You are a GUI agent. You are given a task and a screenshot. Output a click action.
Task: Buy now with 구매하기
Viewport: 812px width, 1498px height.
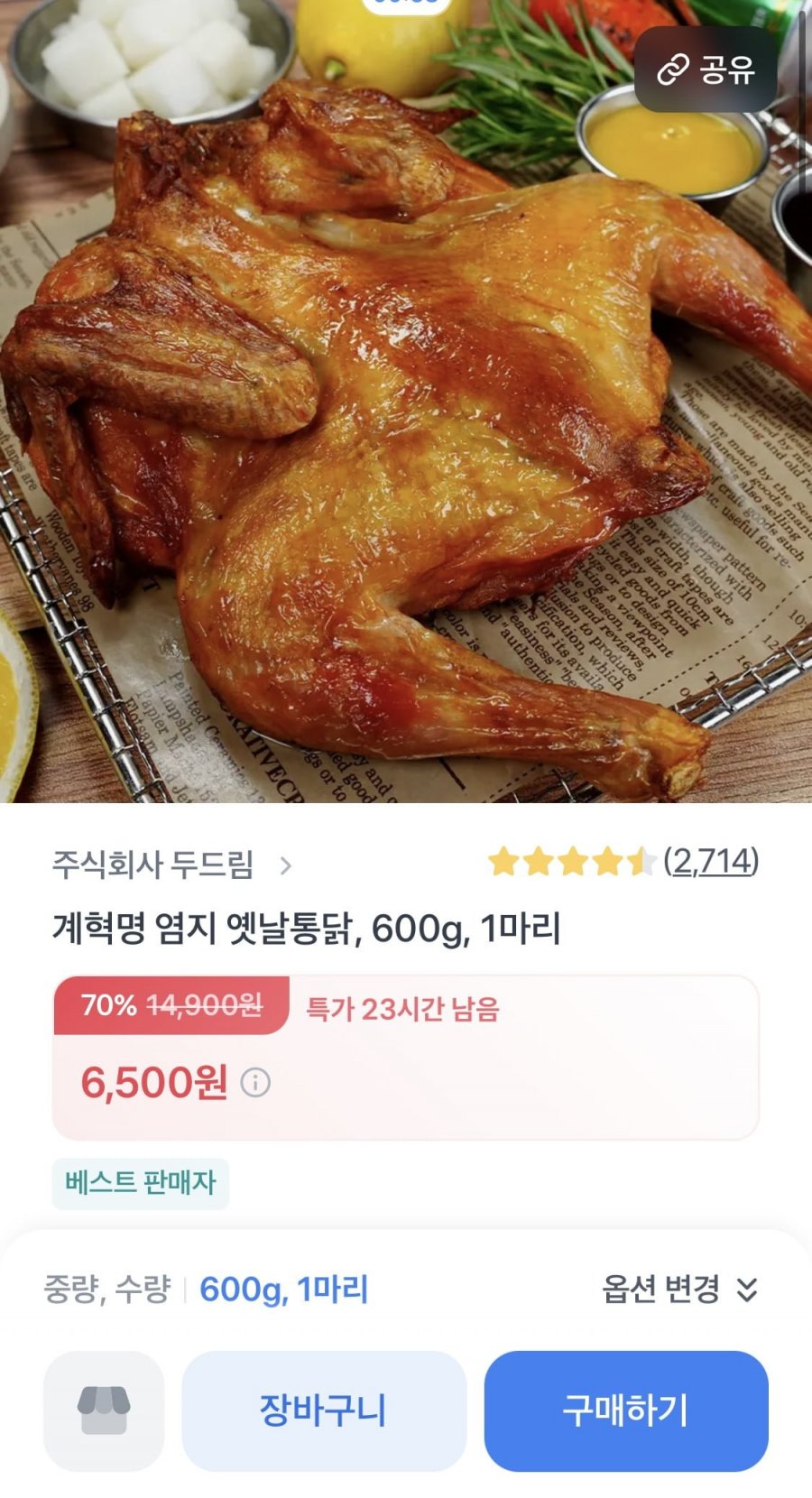(x=625, y=1410)
